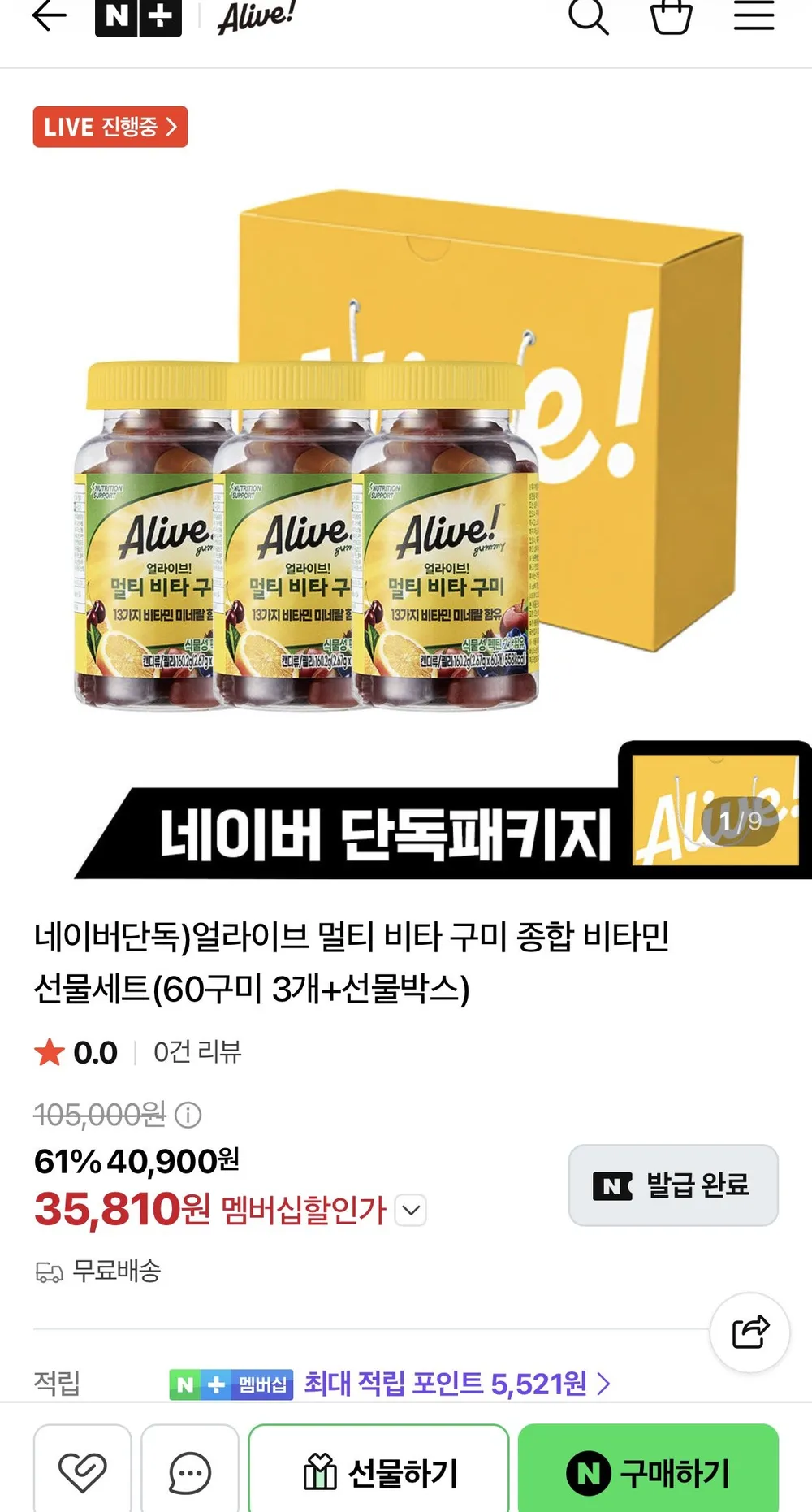Add the product to wishlist heart

point(83,1471)
